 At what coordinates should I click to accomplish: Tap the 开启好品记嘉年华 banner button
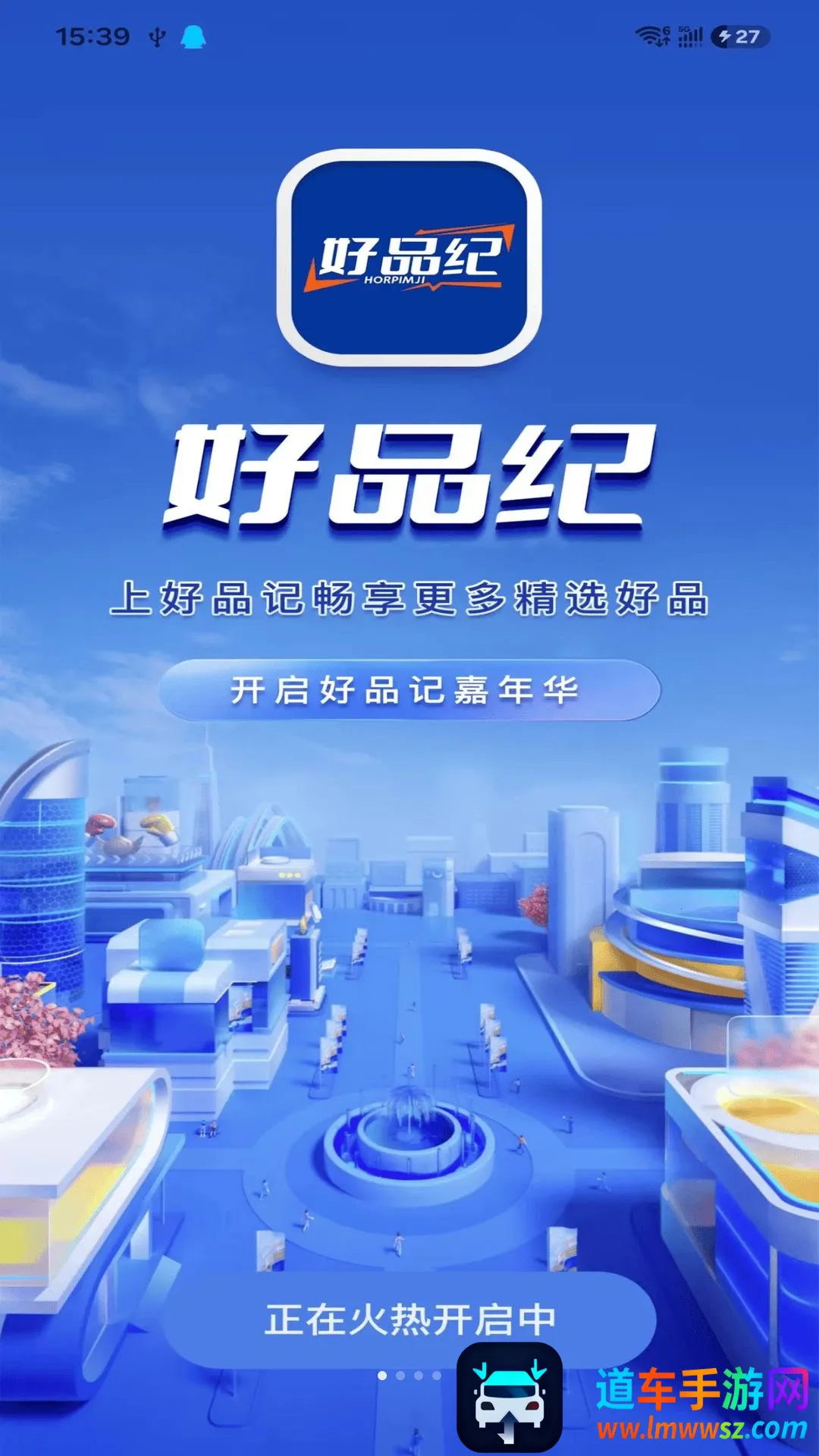(409, 690)
